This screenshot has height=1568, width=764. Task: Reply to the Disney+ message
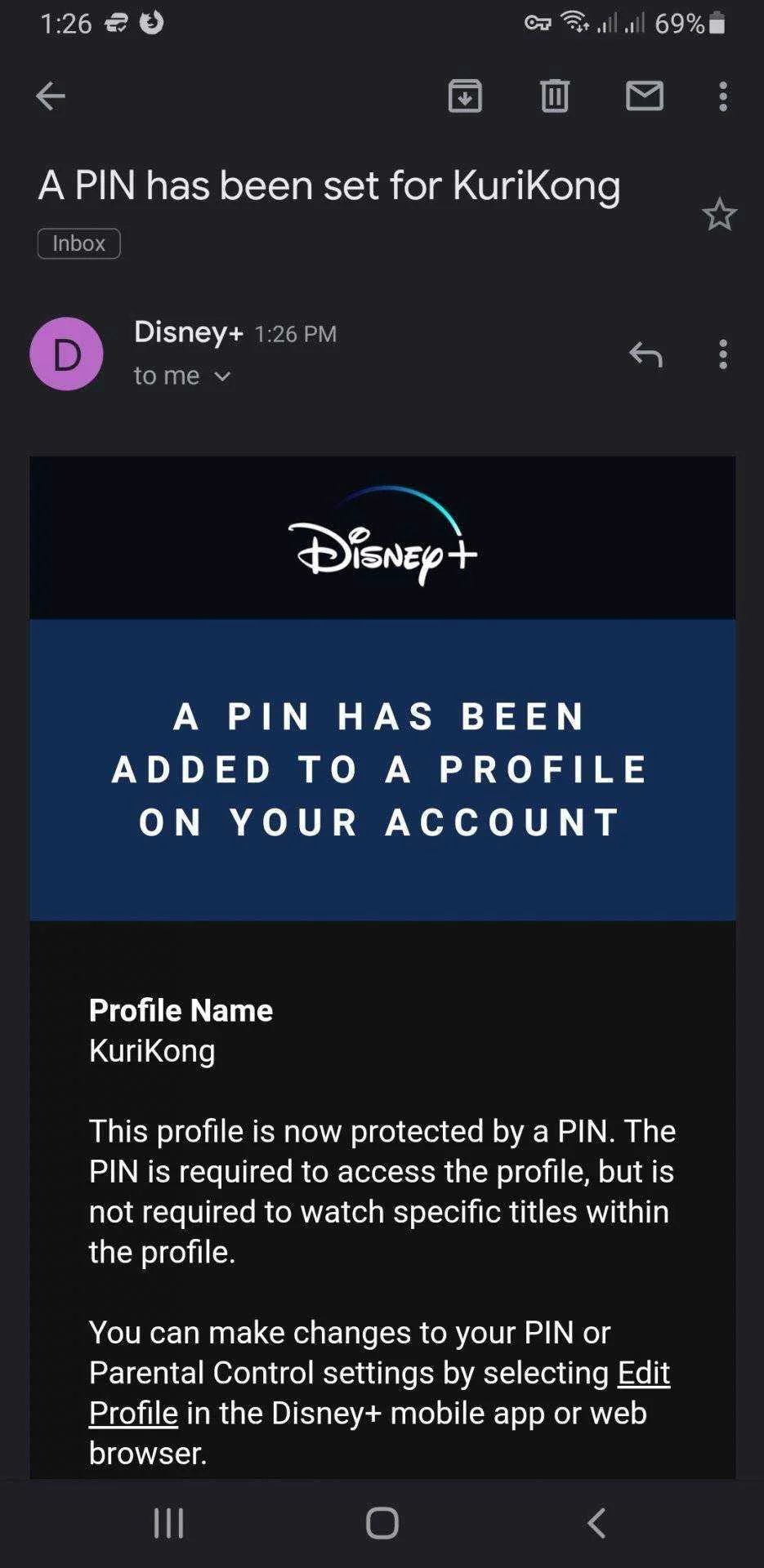click(x=646, y=354)
